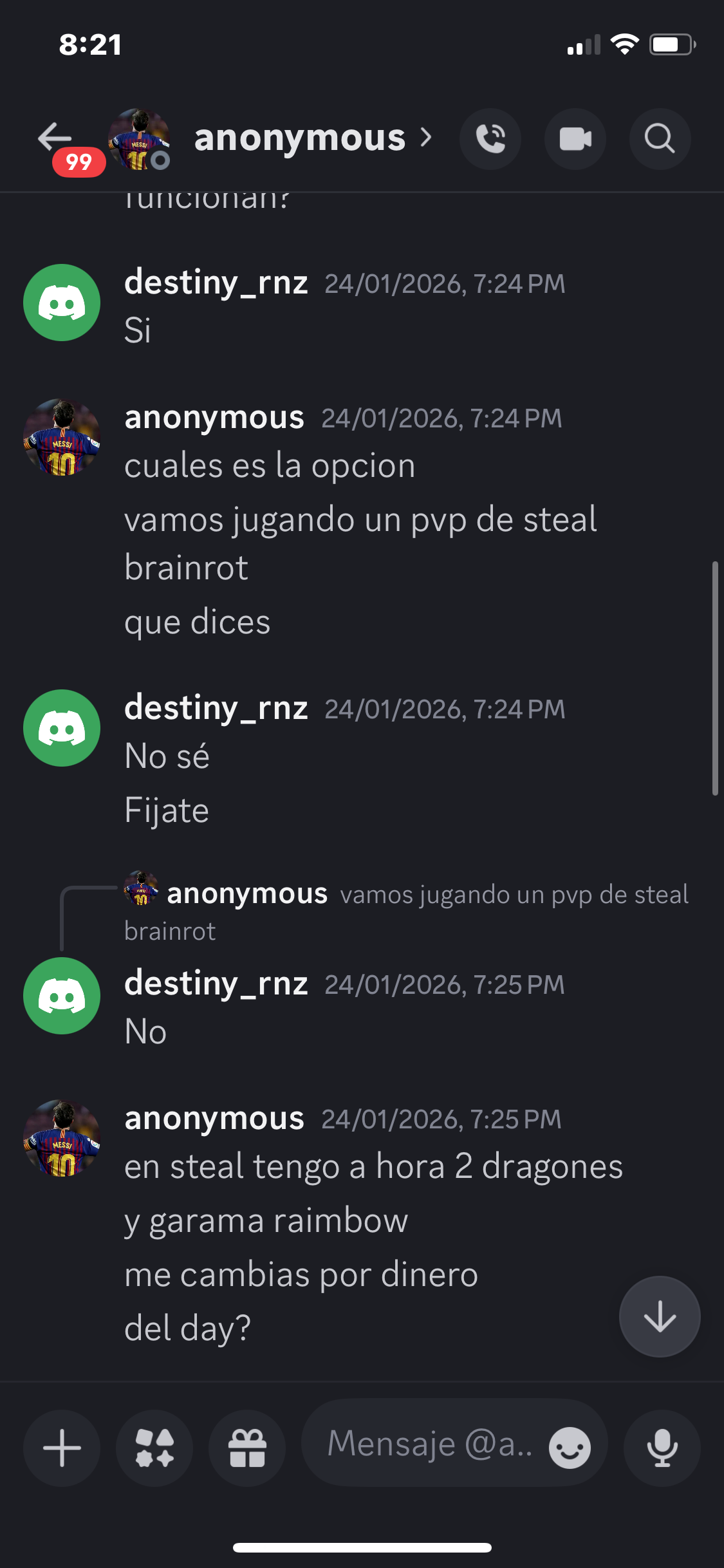Start a voice call with anonymous
This screenshot has width=724, height=1568.
pyautogui.click(x=490, y=139)
